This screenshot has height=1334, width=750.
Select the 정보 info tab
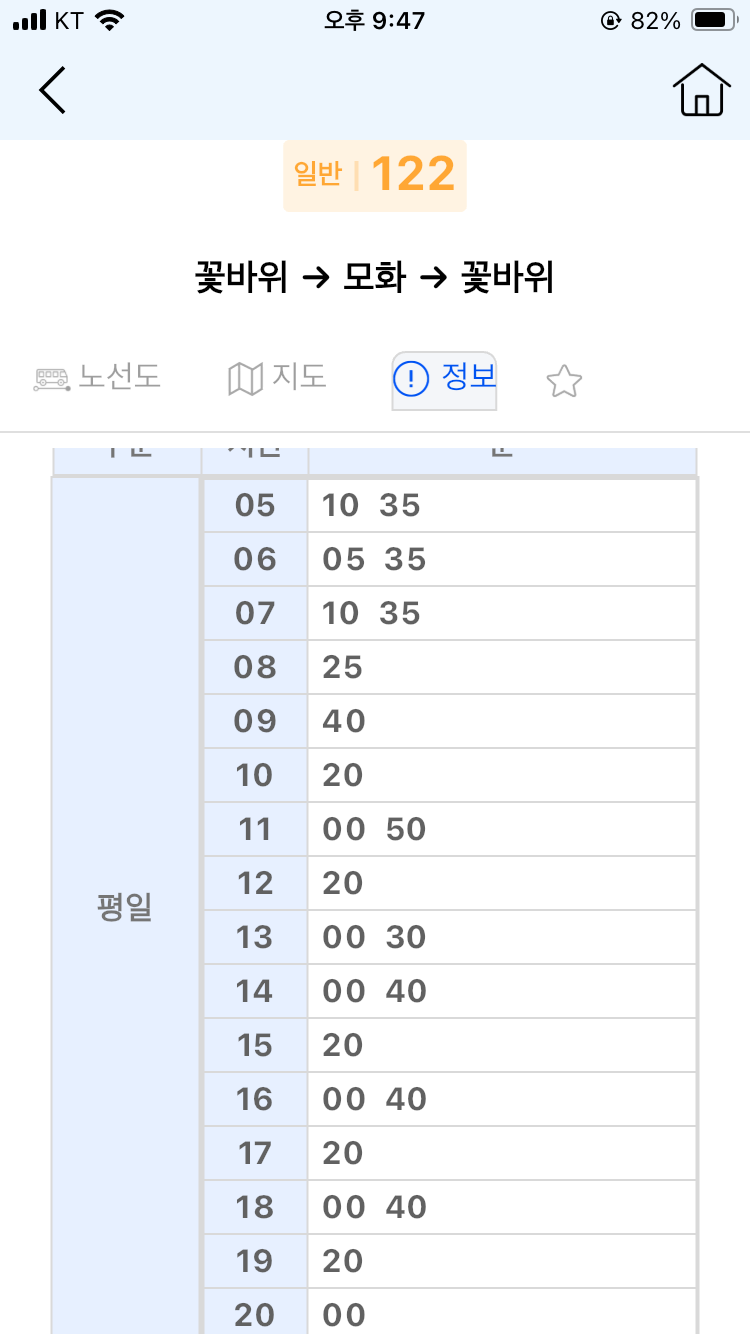tap(445, 379)
